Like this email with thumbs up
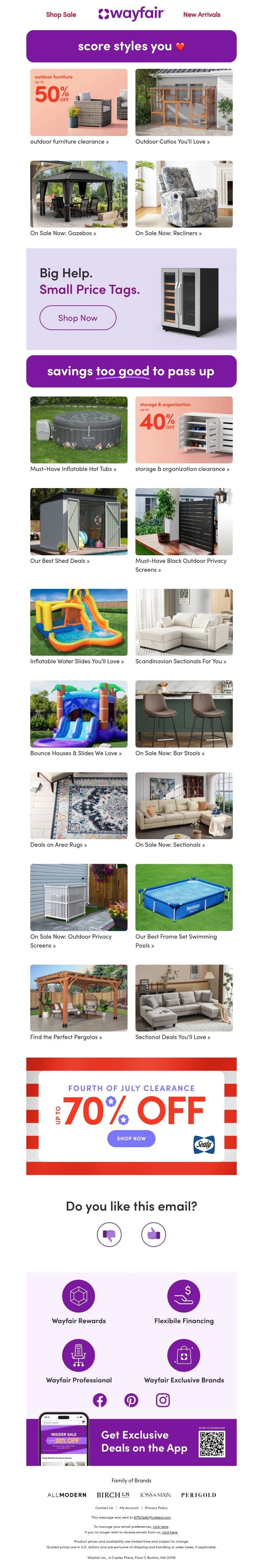Image resolution: width=263 pixels, height=1568 pixels. point(153,1234)
